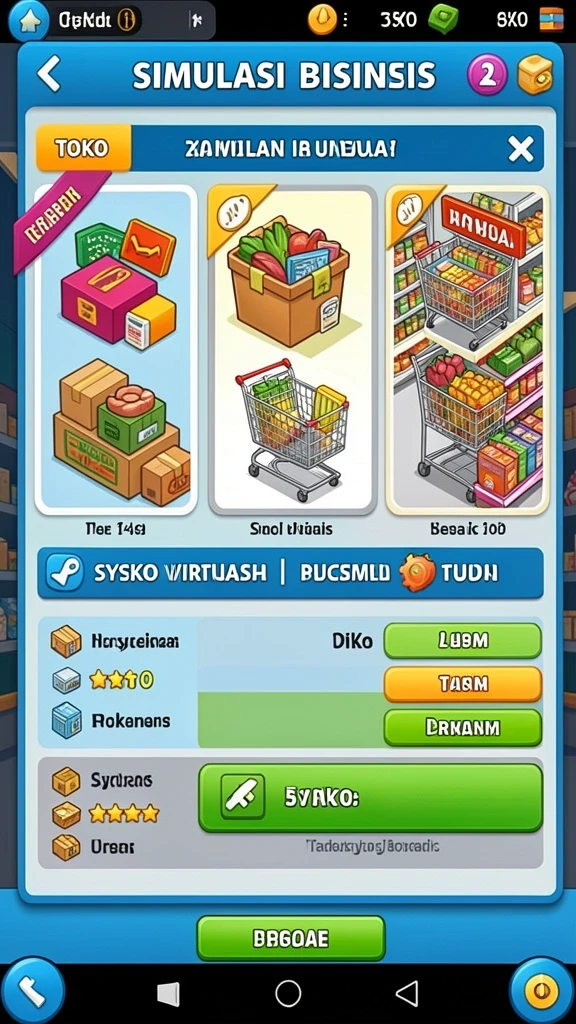Tap the large green SYAKO button
The image size is (576, 1024).
tap(370, 797)
